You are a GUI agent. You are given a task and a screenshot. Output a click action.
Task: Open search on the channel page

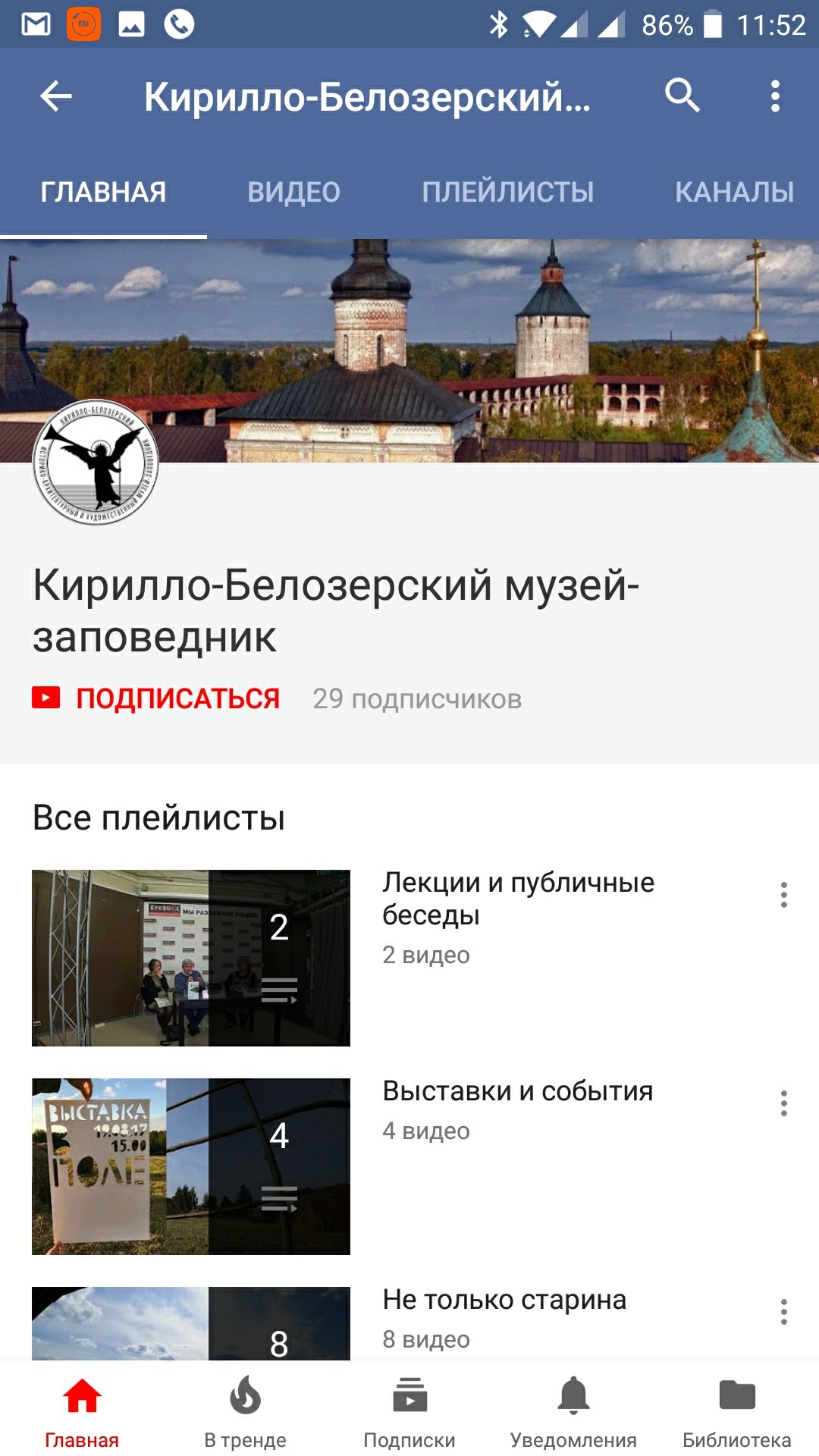coord(682,96)
